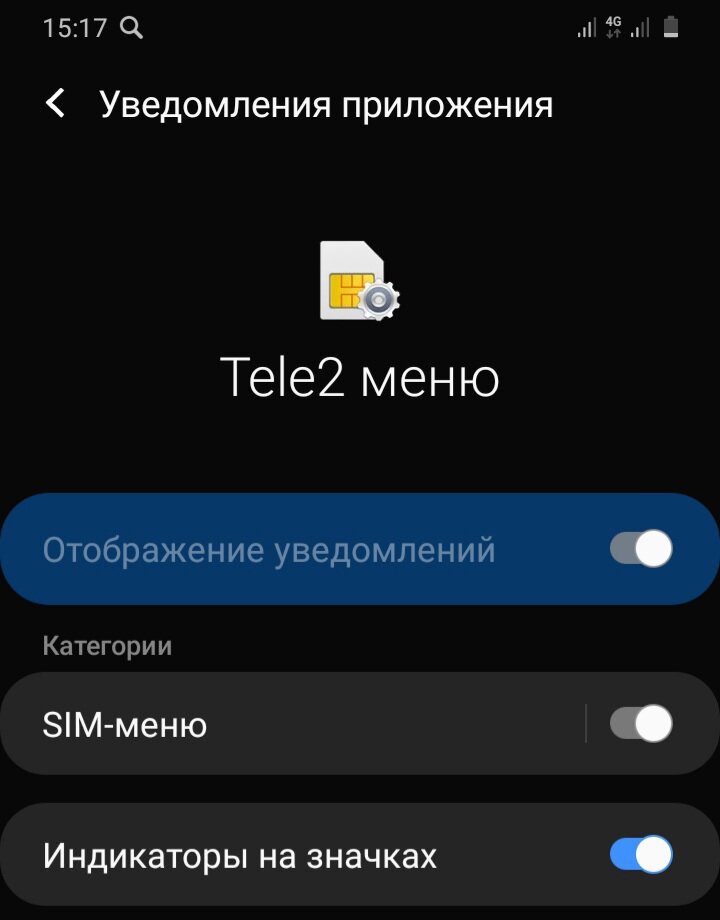Tap the Tele2 меню app name label

click(360, 378)
